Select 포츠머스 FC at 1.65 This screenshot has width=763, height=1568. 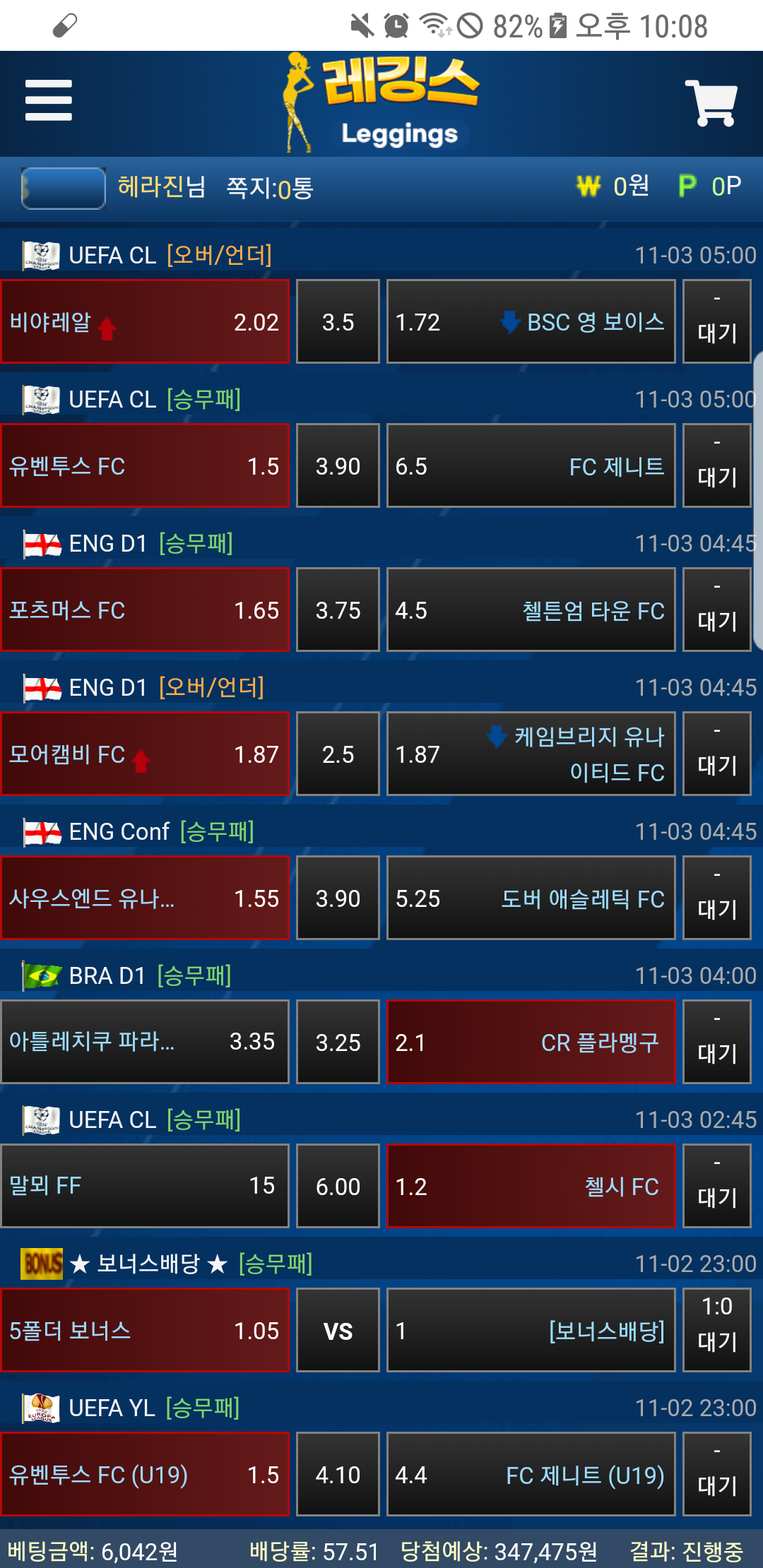click(145, 610)
